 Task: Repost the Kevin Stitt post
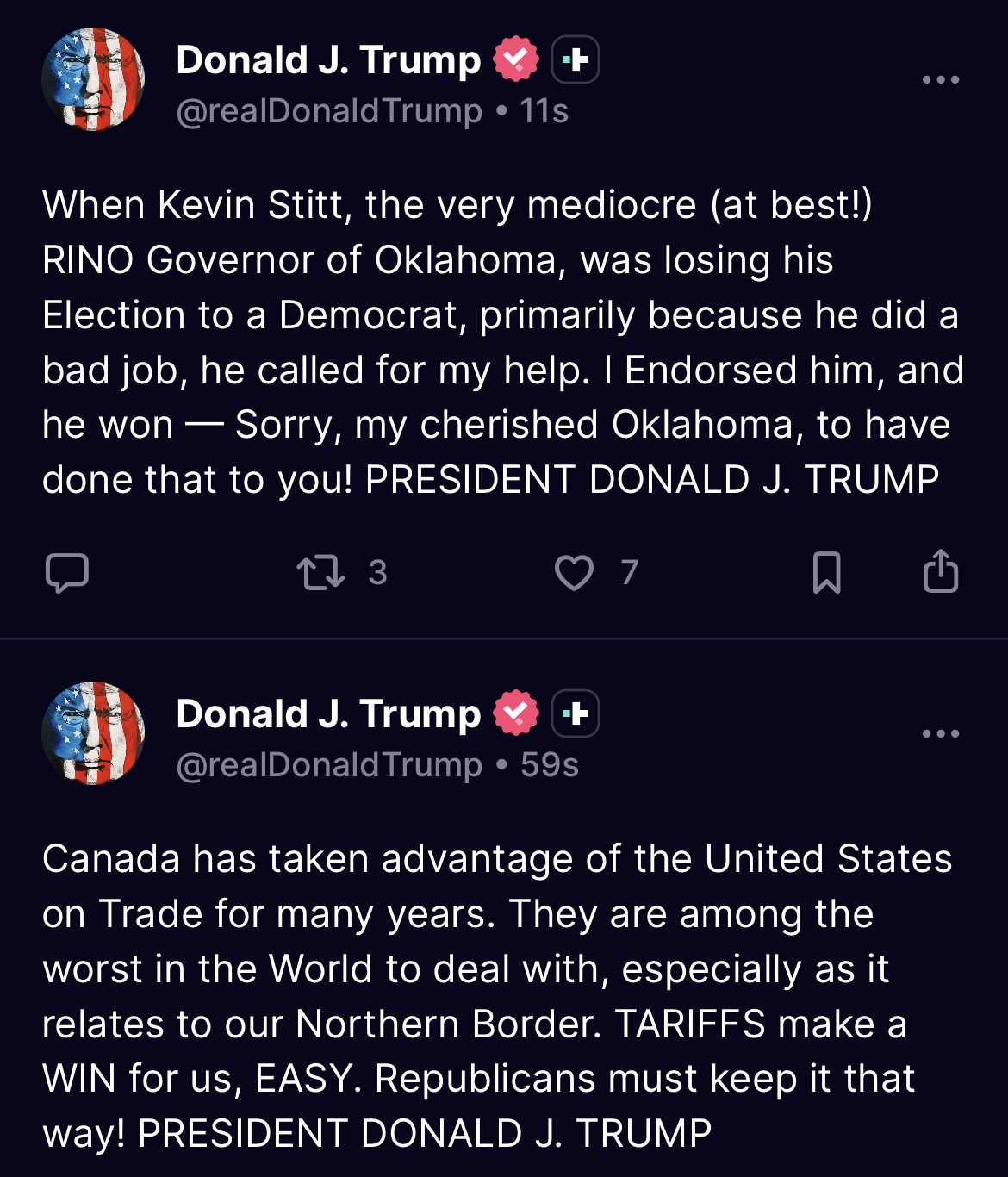point(320,573)
